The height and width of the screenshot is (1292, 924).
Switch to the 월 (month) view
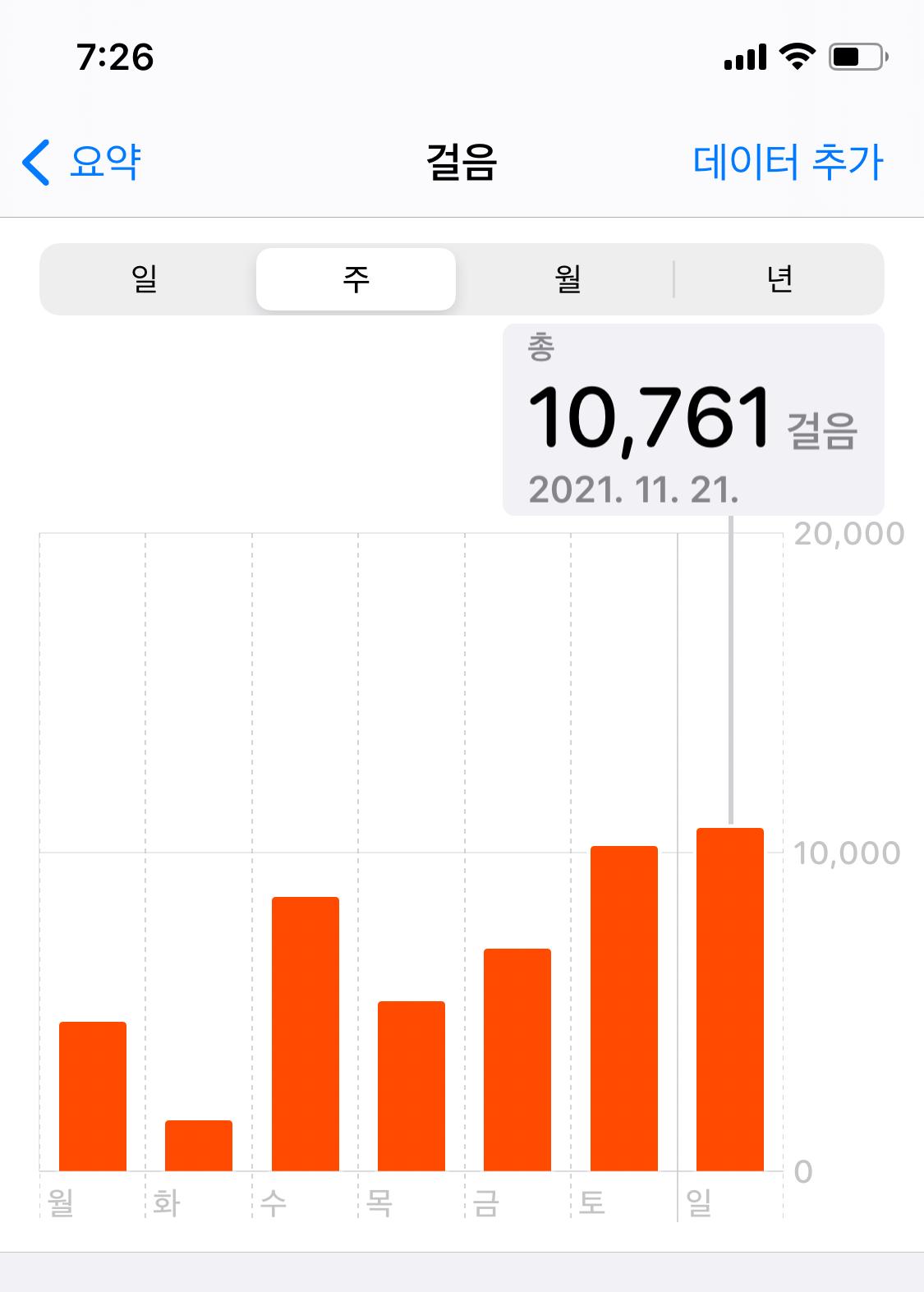(x=568, y=279)
